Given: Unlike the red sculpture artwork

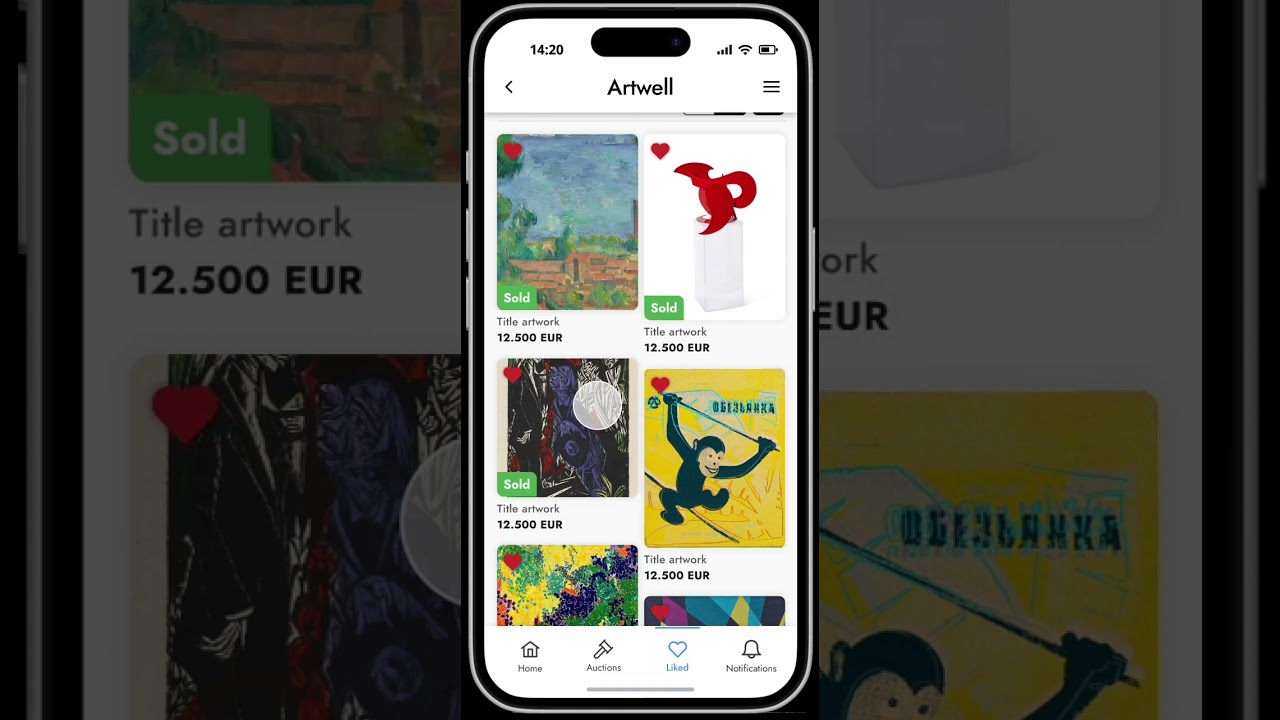Looking at the screenshot, I should pos(660,151).
